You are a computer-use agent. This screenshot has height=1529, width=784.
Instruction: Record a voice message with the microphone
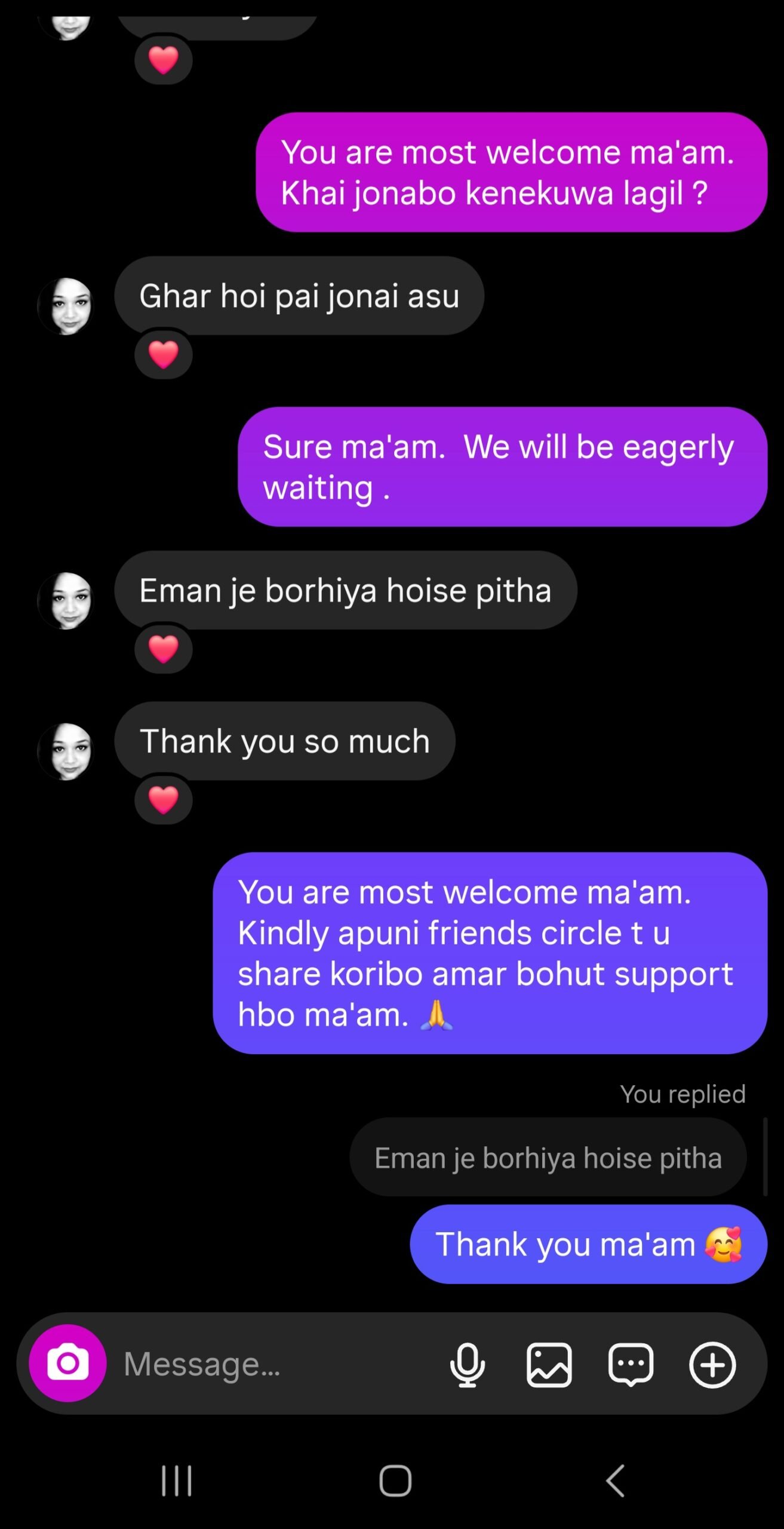click(467, 1364)
